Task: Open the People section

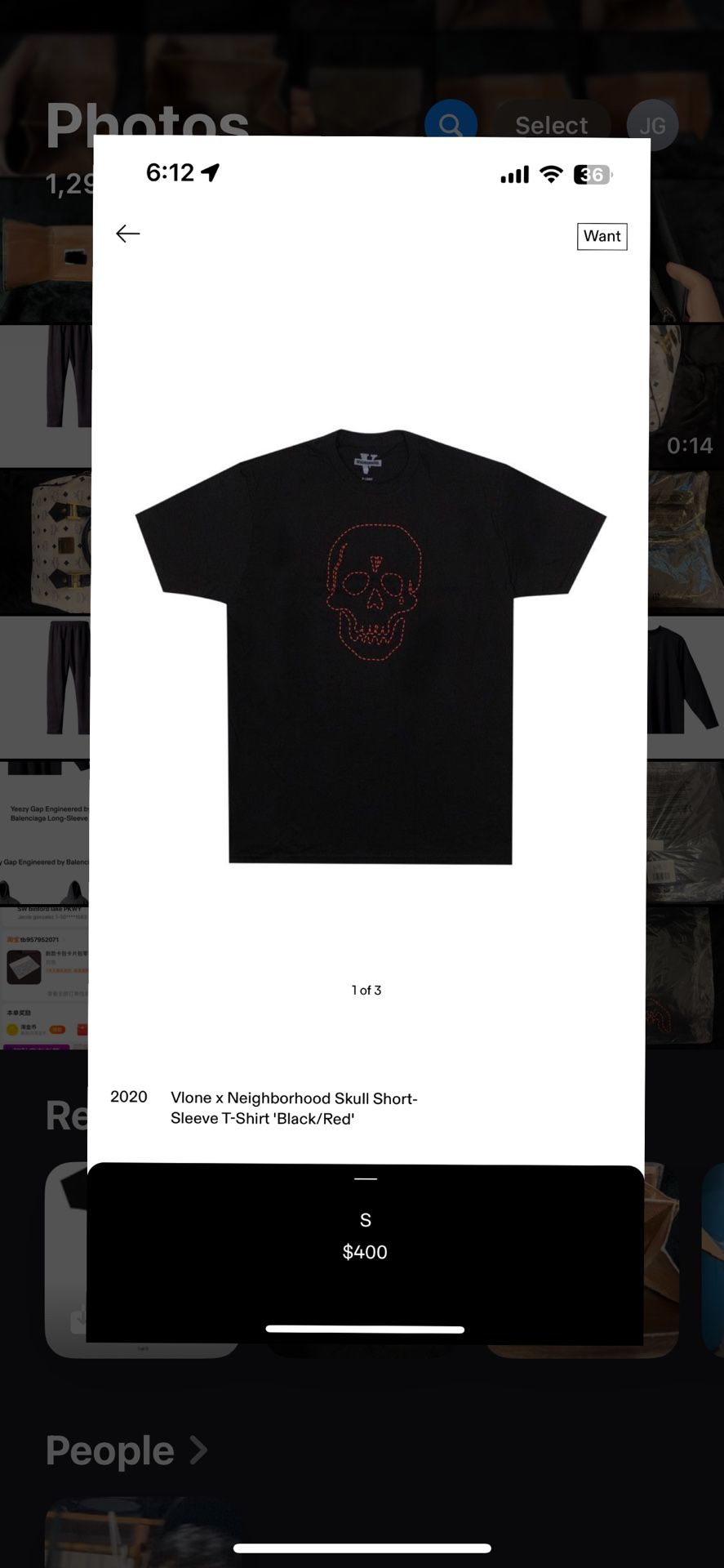Action: (x=127, y=1450)
